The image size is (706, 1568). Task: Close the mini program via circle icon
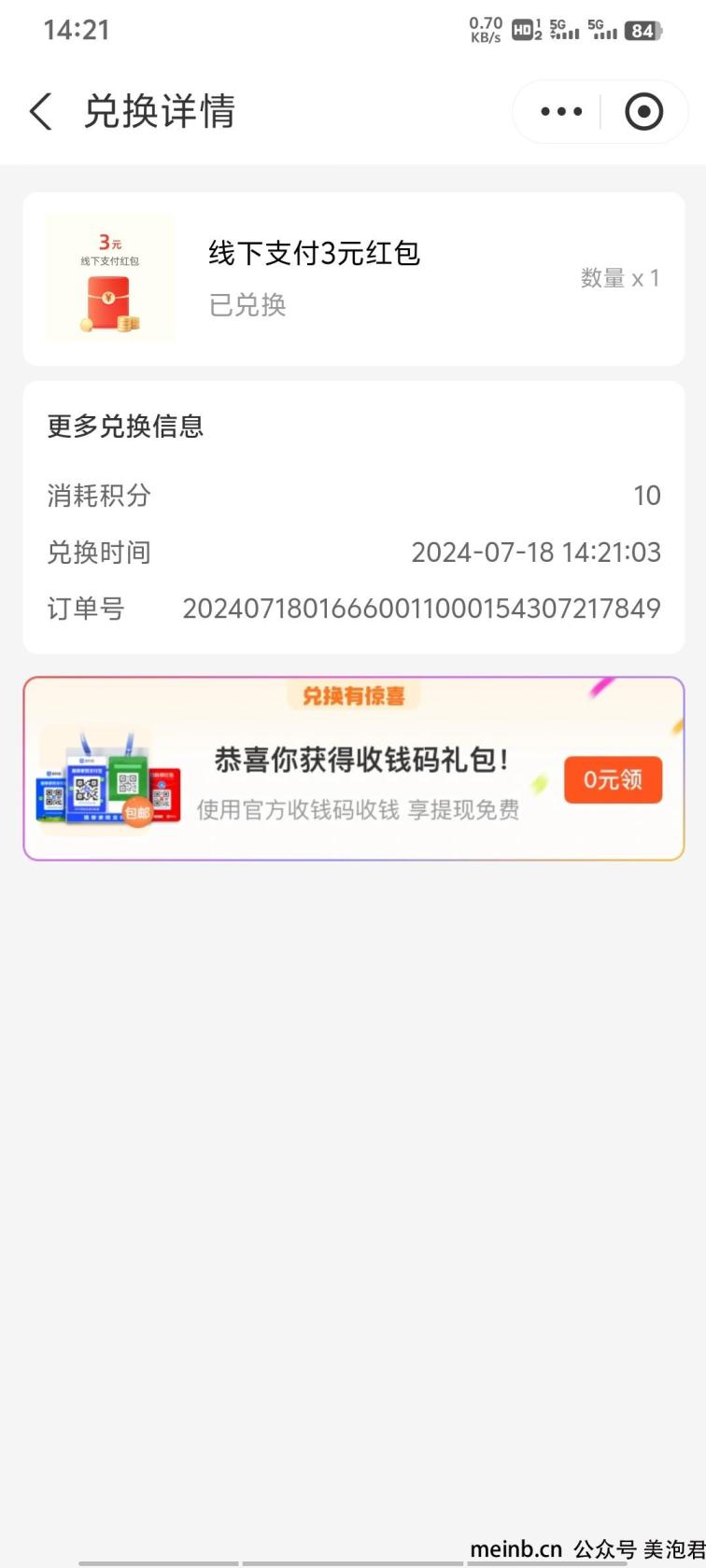pyautogui.click(x=643, y=112)
